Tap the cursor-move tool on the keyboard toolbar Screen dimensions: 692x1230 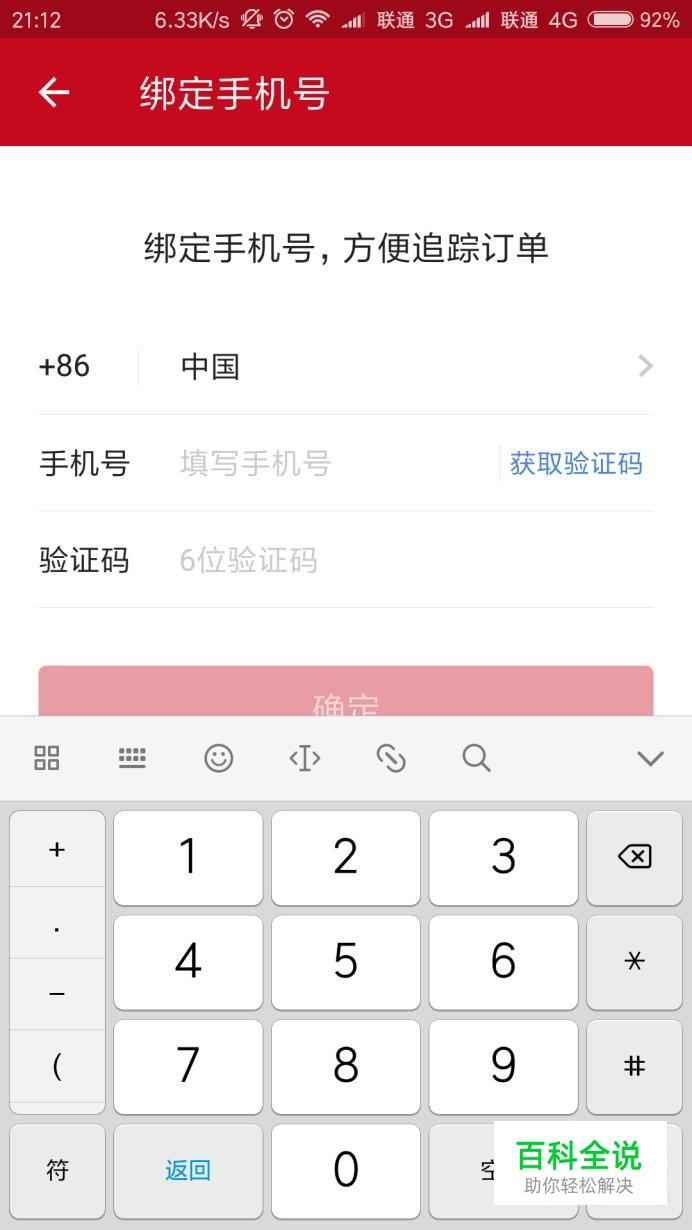[304, 758]
